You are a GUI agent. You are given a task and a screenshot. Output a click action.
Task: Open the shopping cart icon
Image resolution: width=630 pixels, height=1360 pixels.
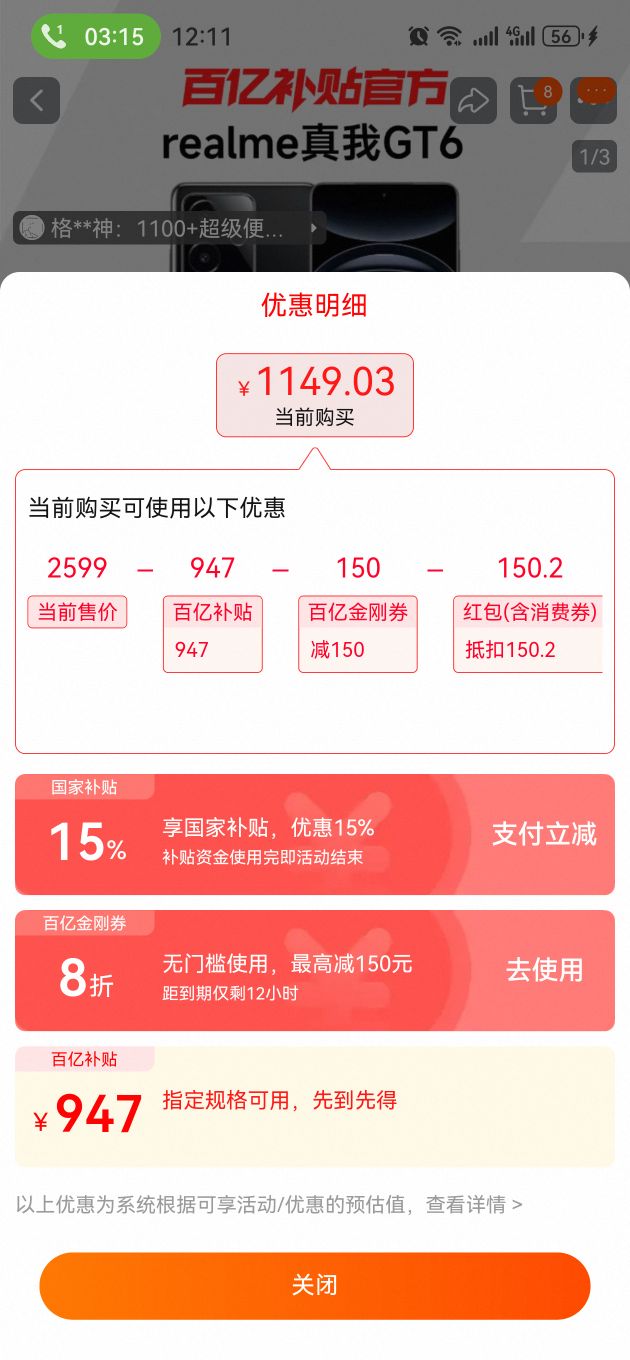click(533, 100)
